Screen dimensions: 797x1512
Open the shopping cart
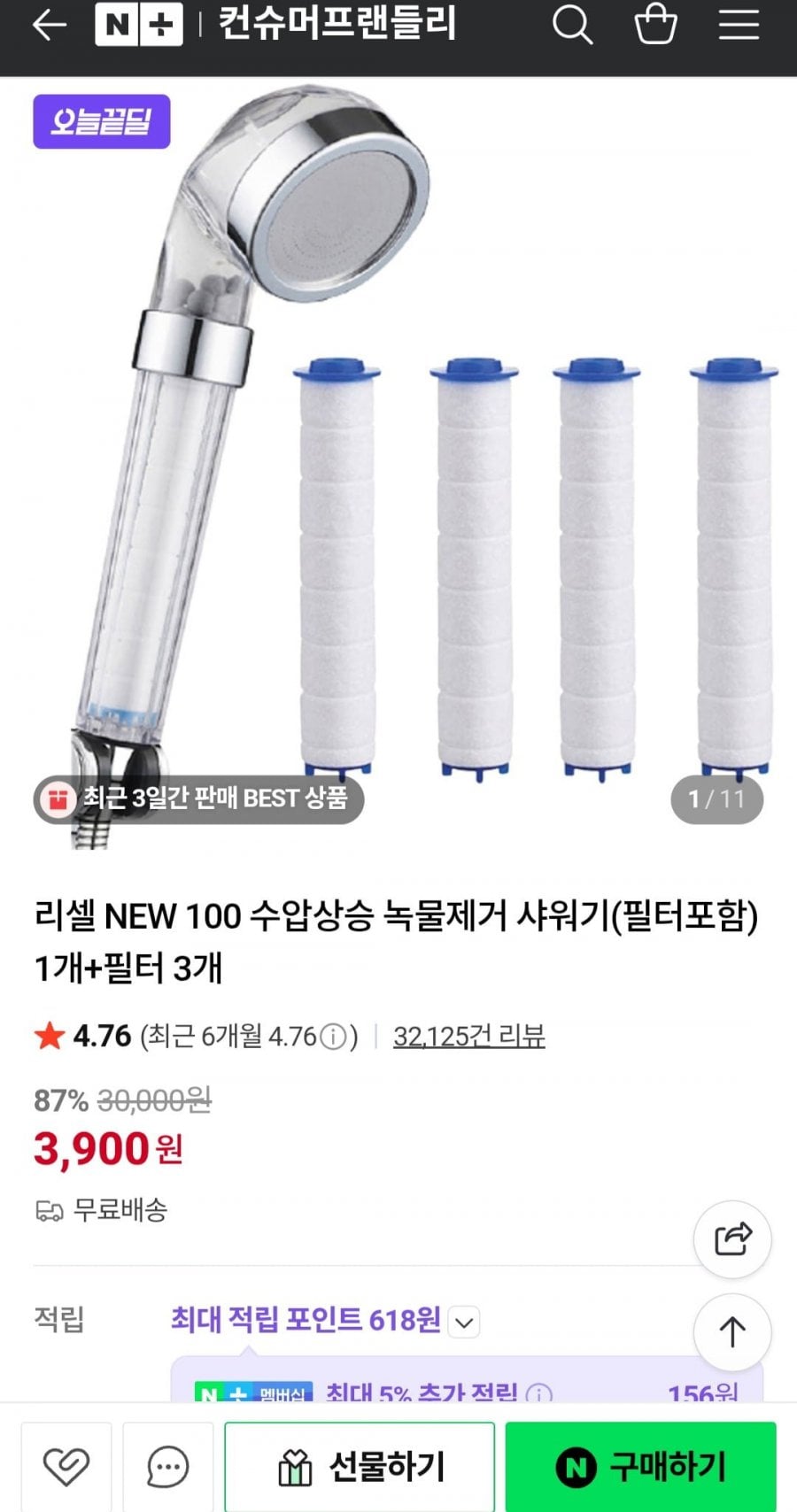point(656,24)
